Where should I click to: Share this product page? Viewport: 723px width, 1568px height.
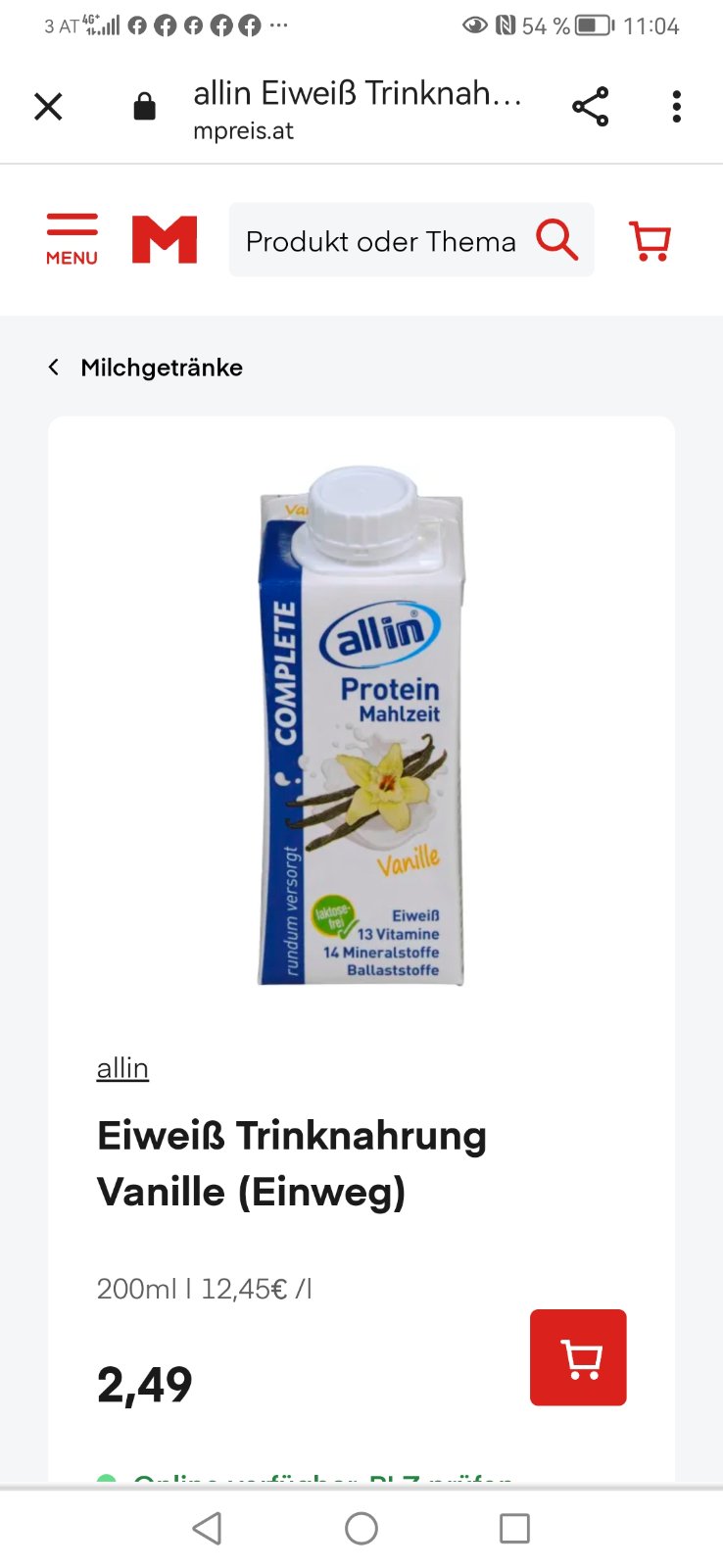pos(590,107)
